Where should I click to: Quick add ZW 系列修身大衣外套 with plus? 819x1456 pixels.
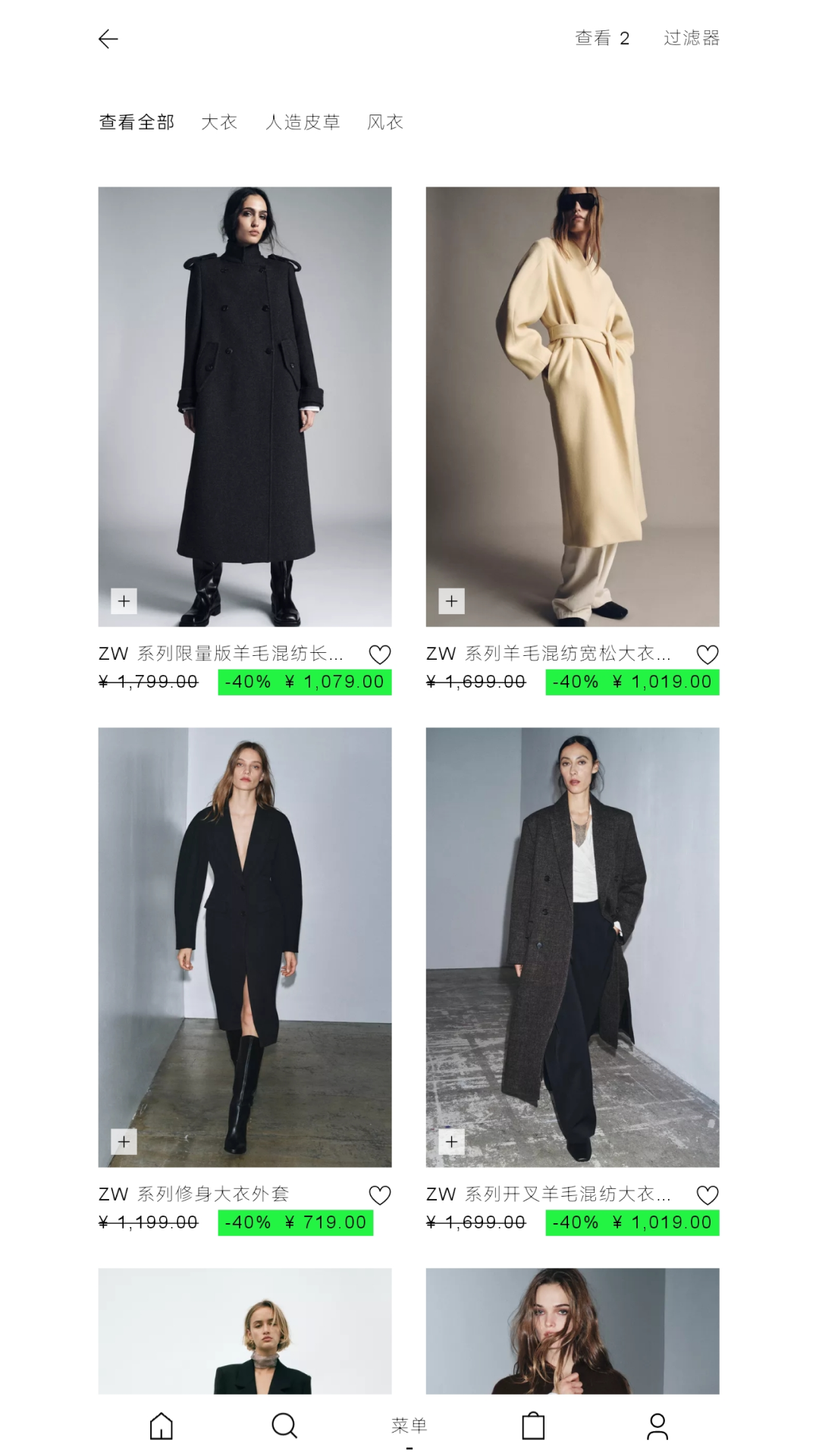click(x=124, y=1141)
